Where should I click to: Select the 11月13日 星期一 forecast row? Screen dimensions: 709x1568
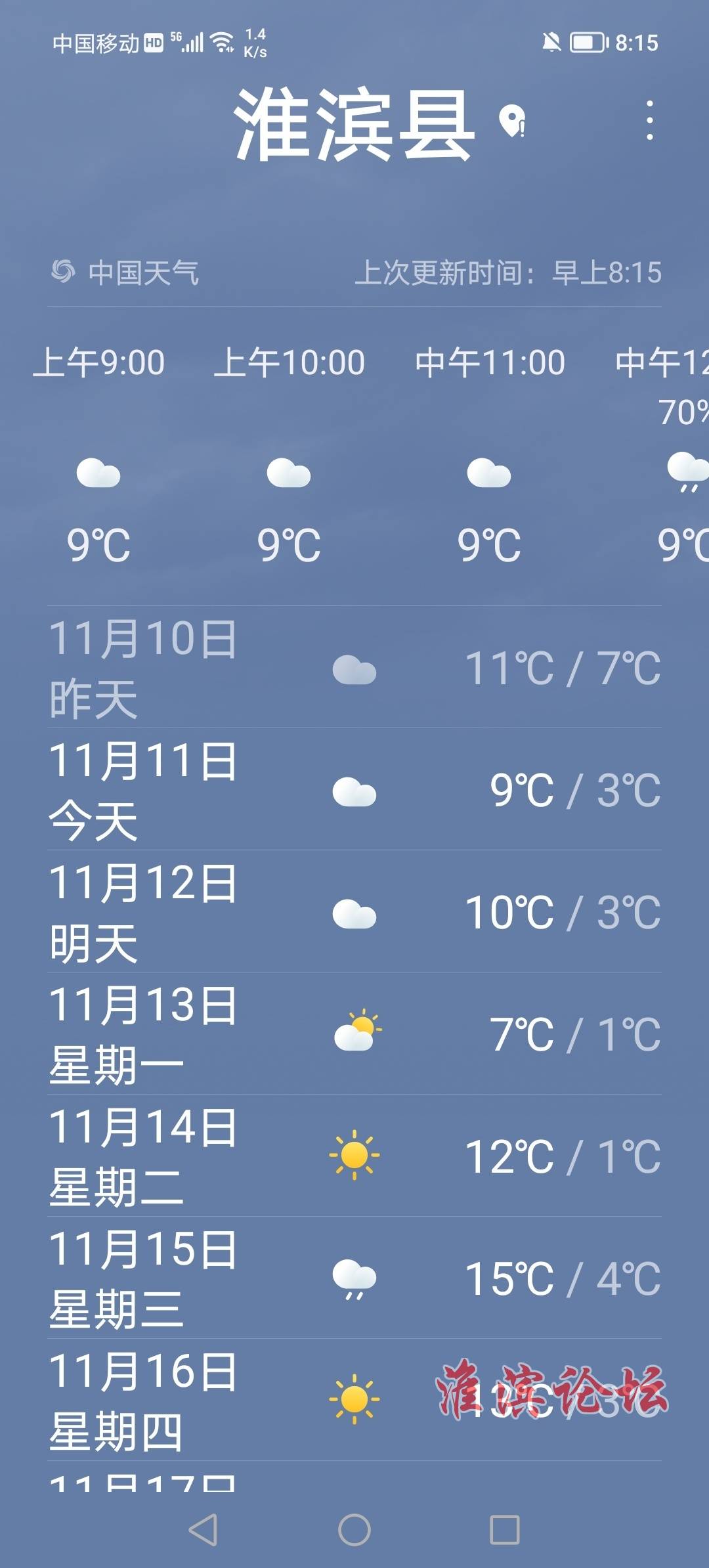[354, 1034]
